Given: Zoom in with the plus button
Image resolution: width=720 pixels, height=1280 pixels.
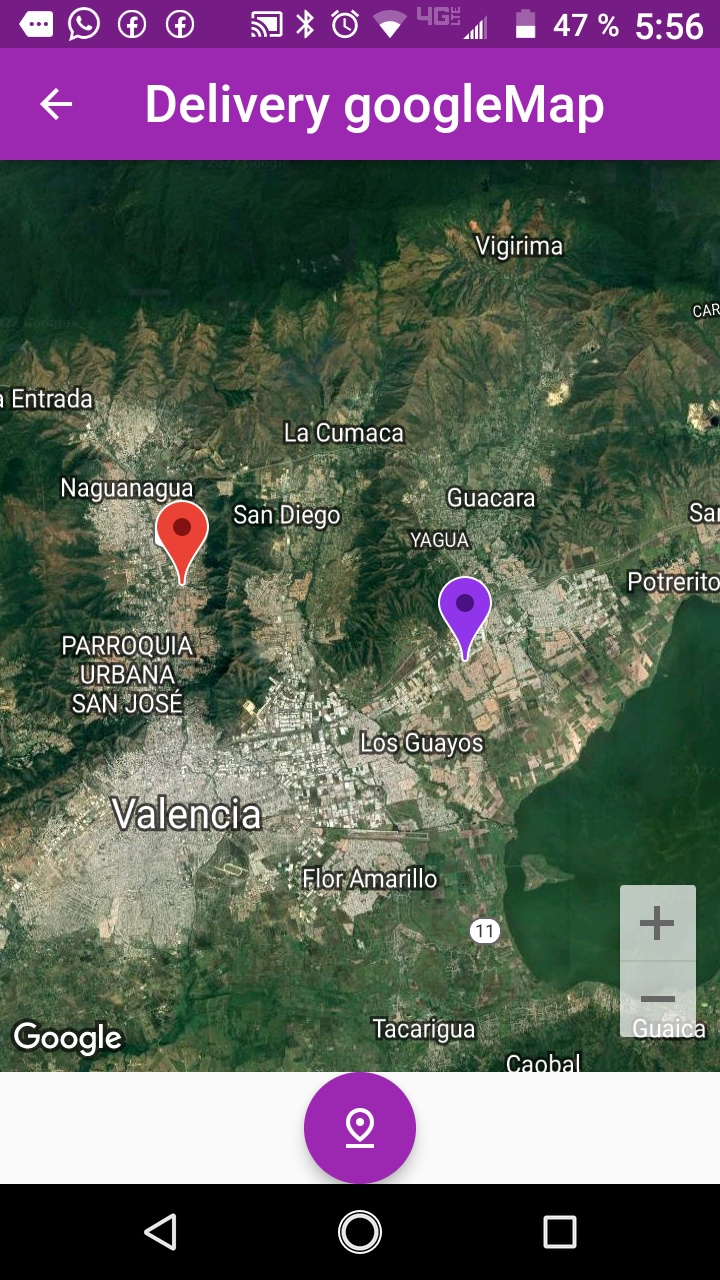Looking at the screenshot, I should point(657,923).
